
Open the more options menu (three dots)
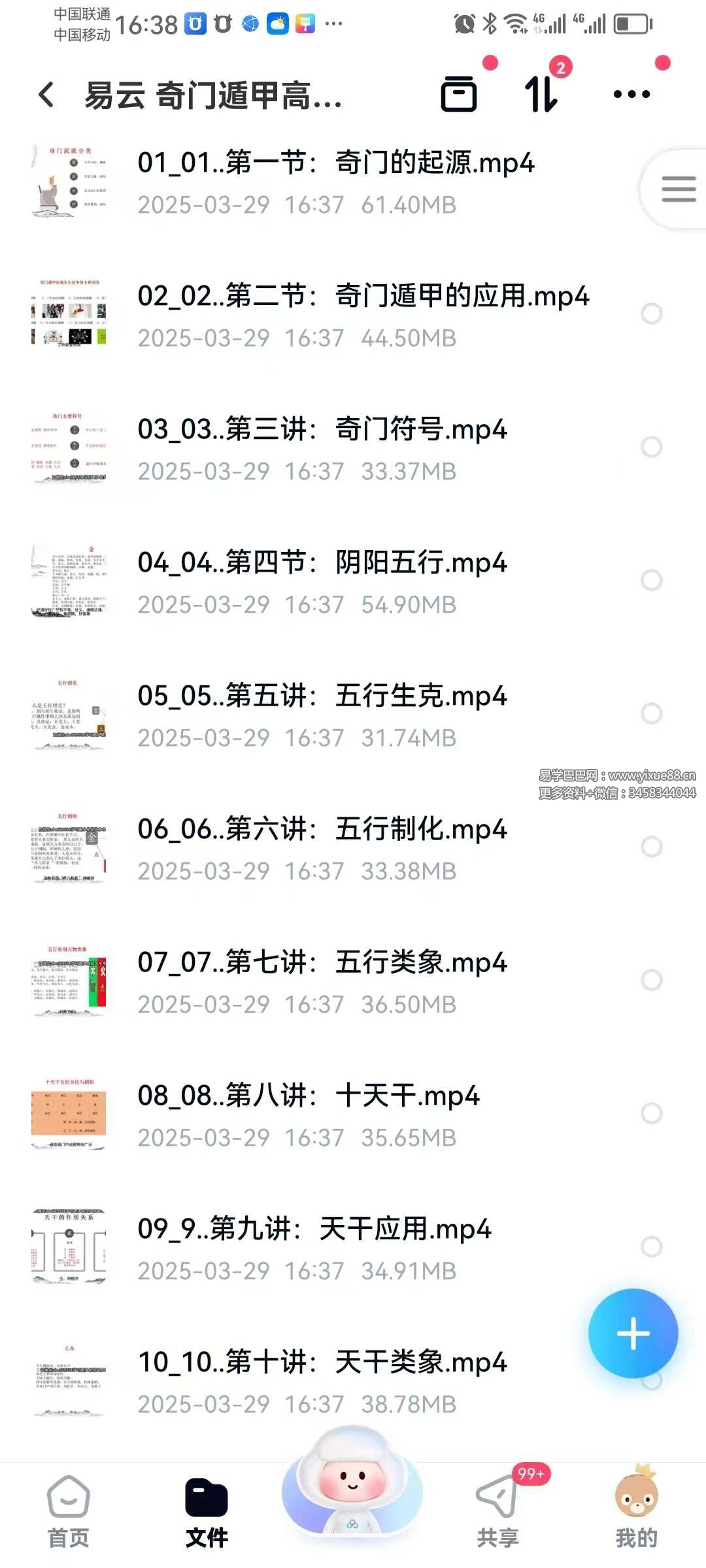630,95
